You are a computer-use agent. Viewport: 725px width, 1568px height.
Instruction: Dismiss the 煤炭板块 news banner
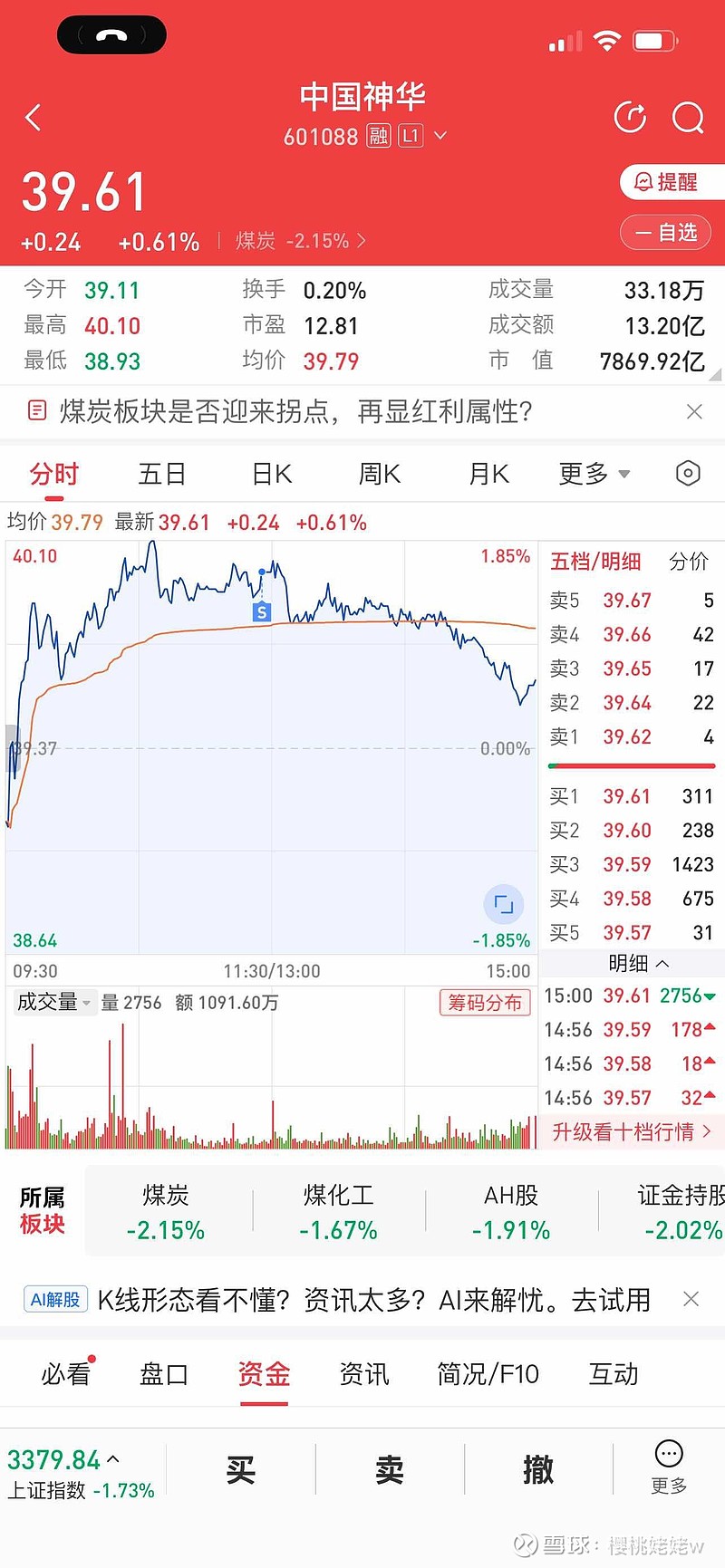[x=694, y=411]
